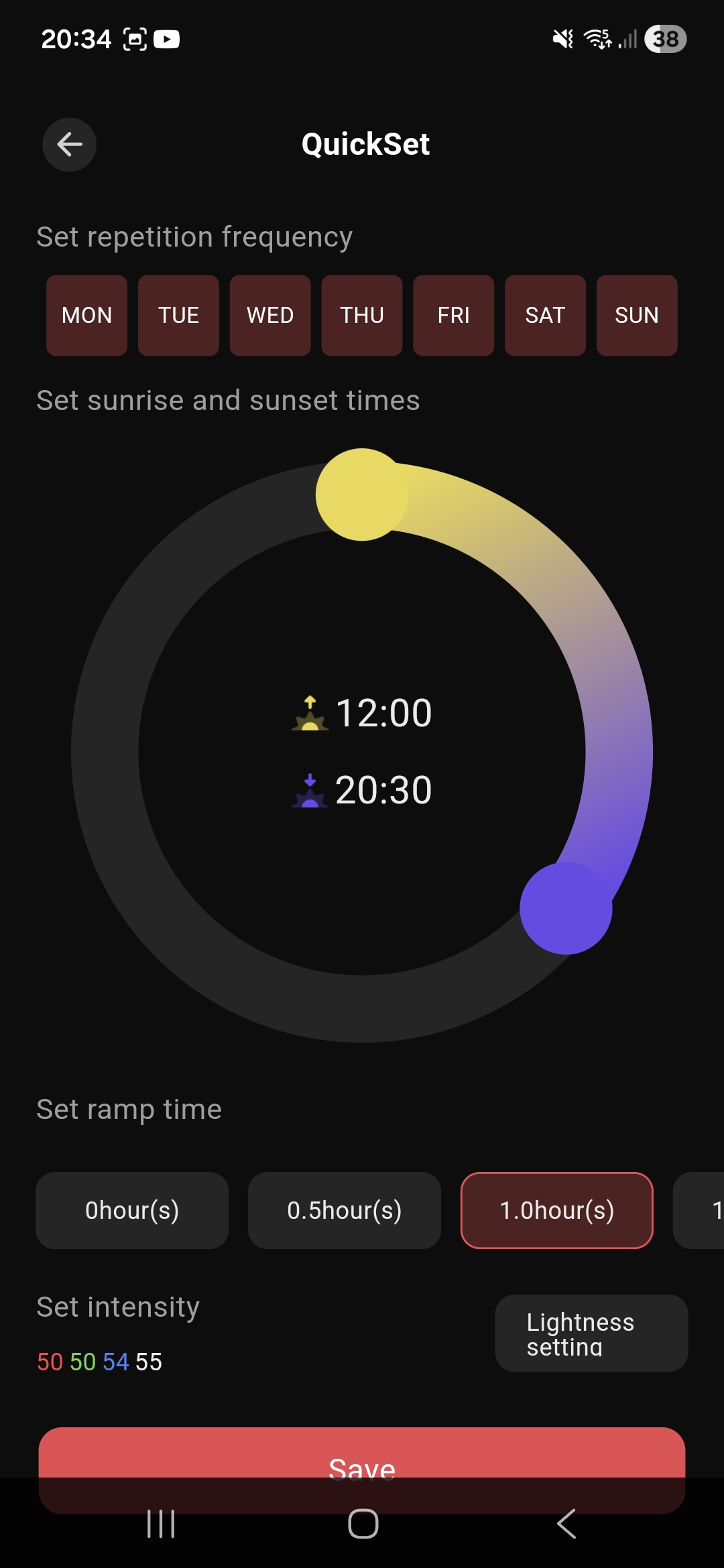Toggle WED repetition day
The image size is (724, 1568).
click(x=270, y=315)
